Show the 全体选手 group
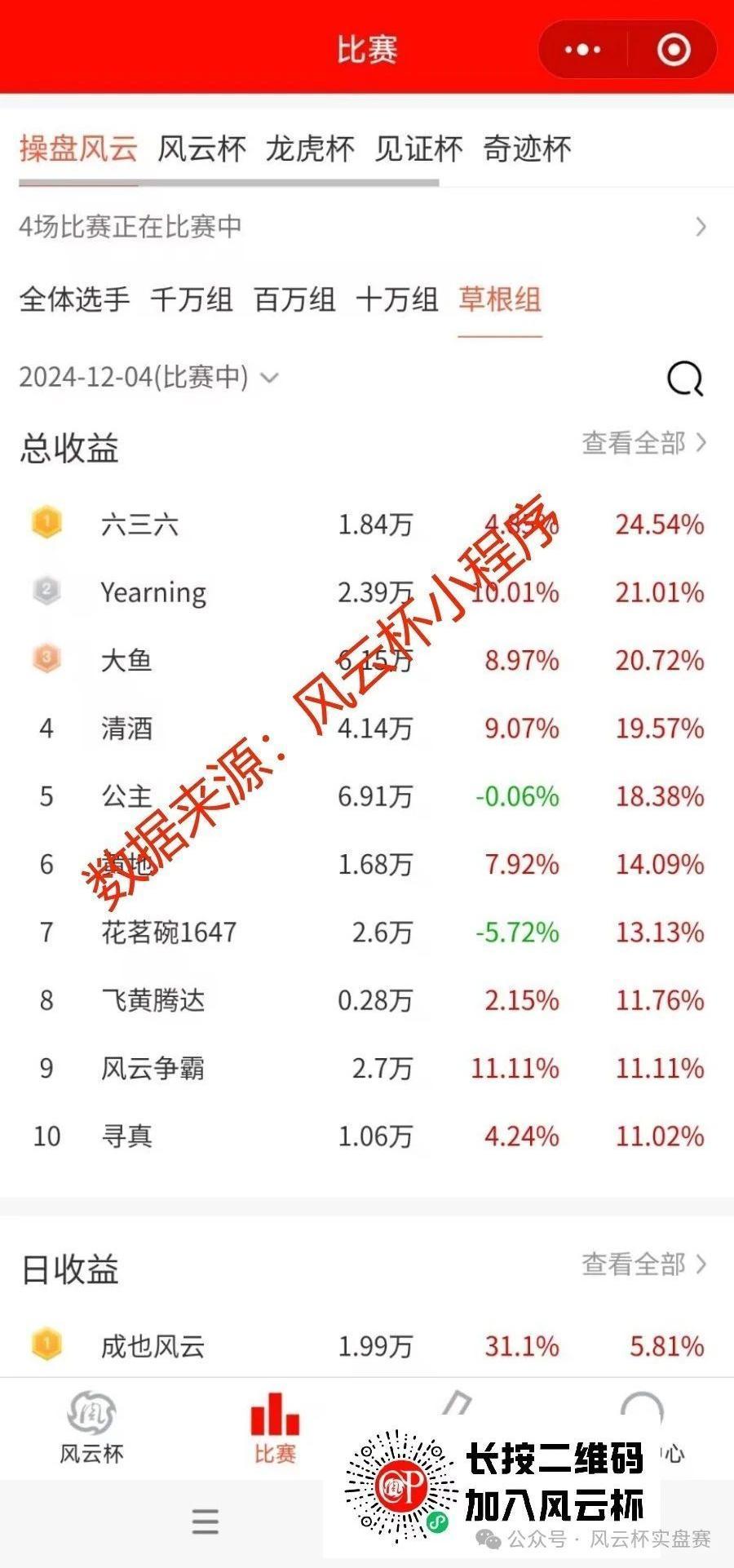734x1568 pixels. [74, 299]
